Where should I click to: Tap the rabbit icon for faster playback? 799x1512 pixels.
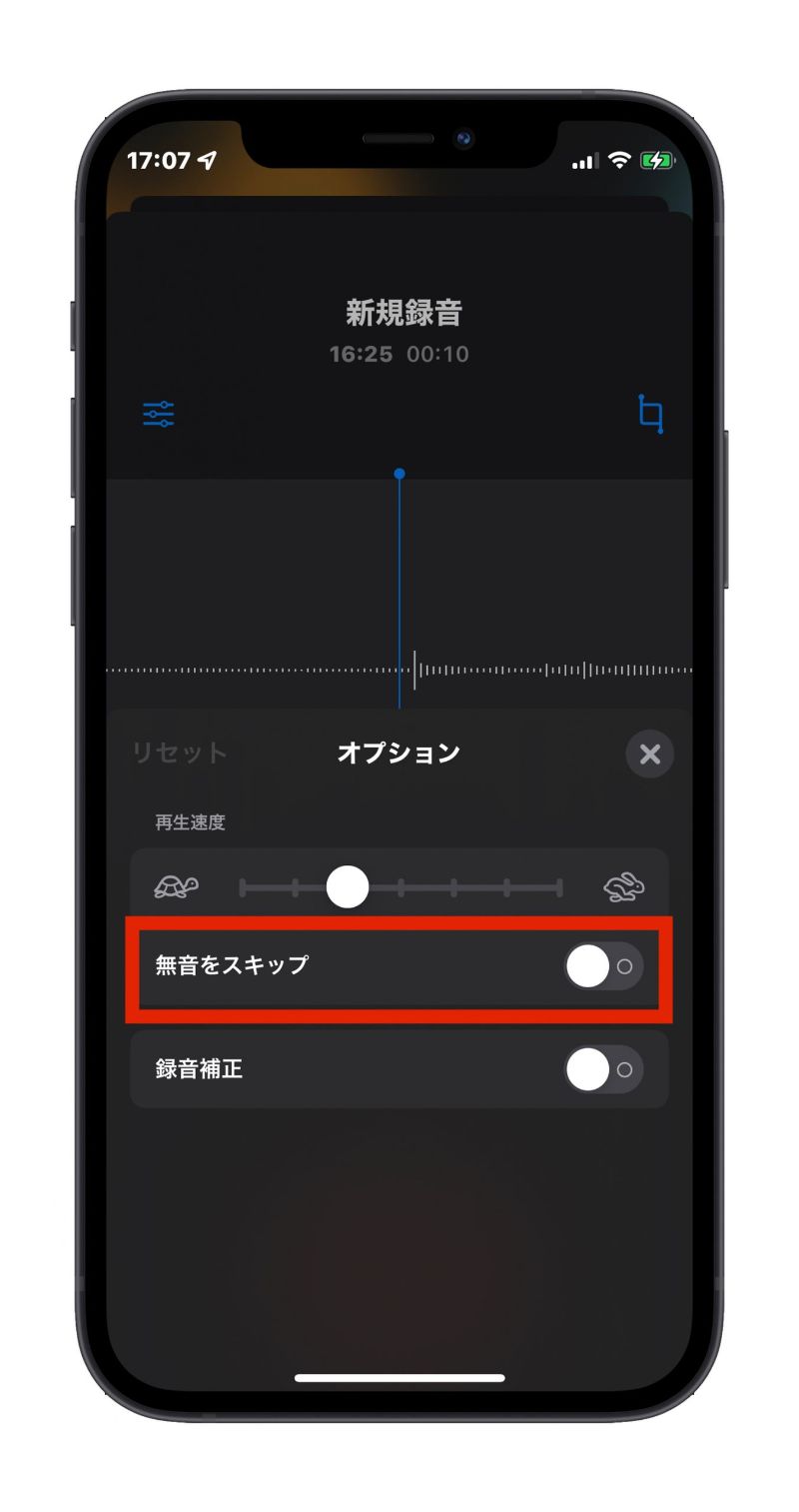(624, 886)
